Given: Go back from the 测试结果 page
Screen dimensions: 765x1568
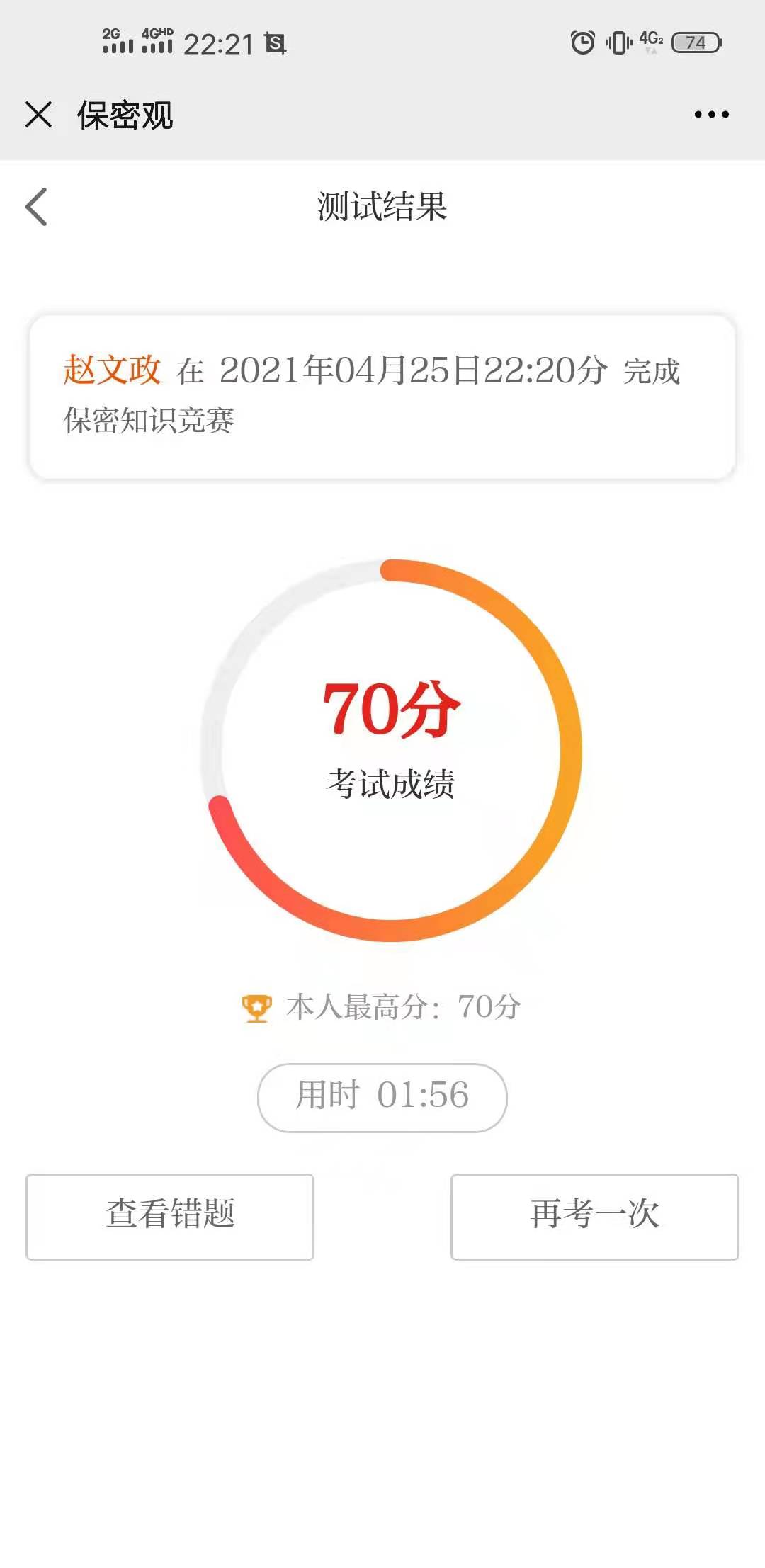Looking at the screenshot, I should click(37, 207).
